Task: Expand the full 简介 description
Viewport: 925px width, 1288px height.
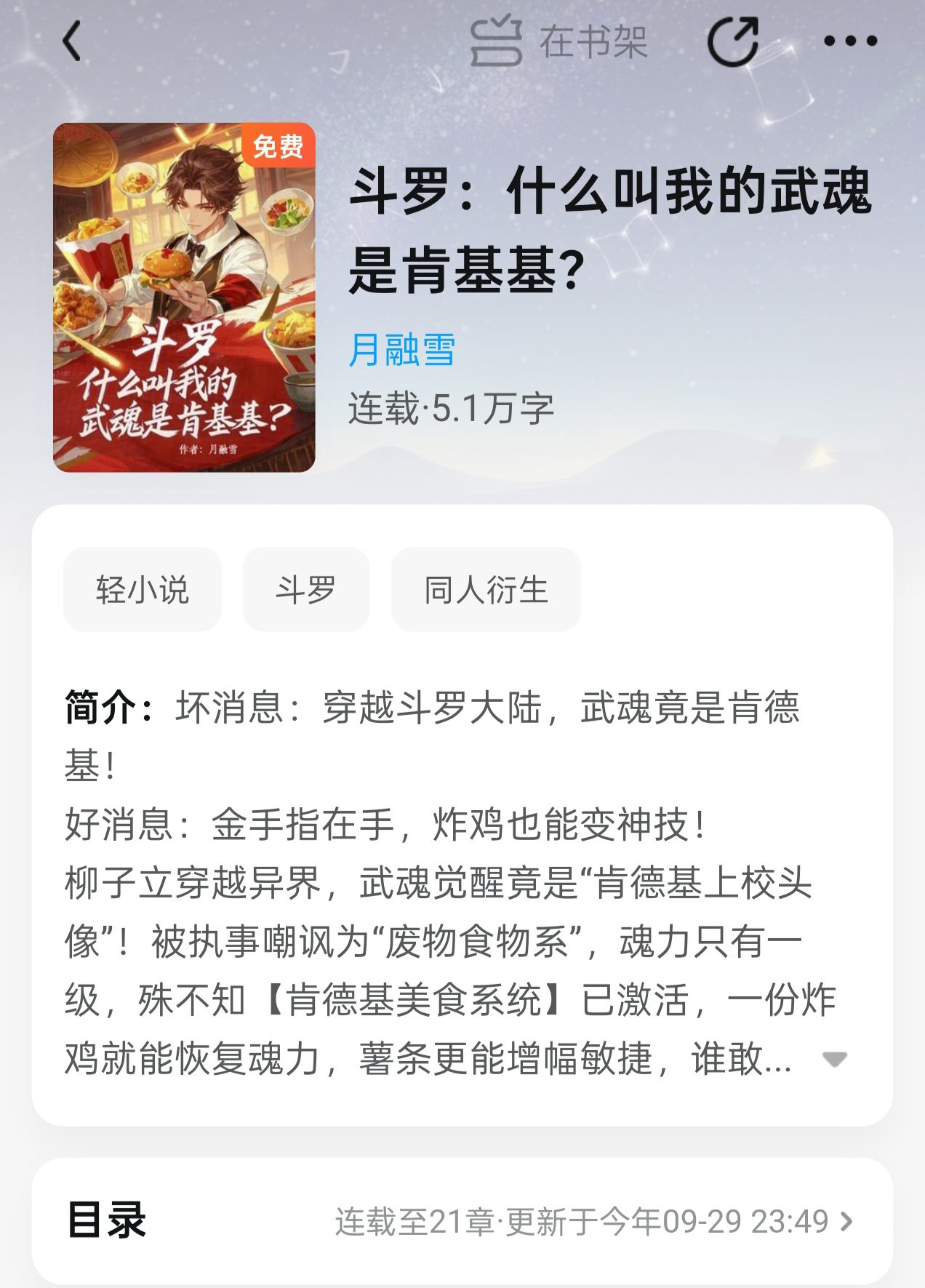Action: [834, 1059]
